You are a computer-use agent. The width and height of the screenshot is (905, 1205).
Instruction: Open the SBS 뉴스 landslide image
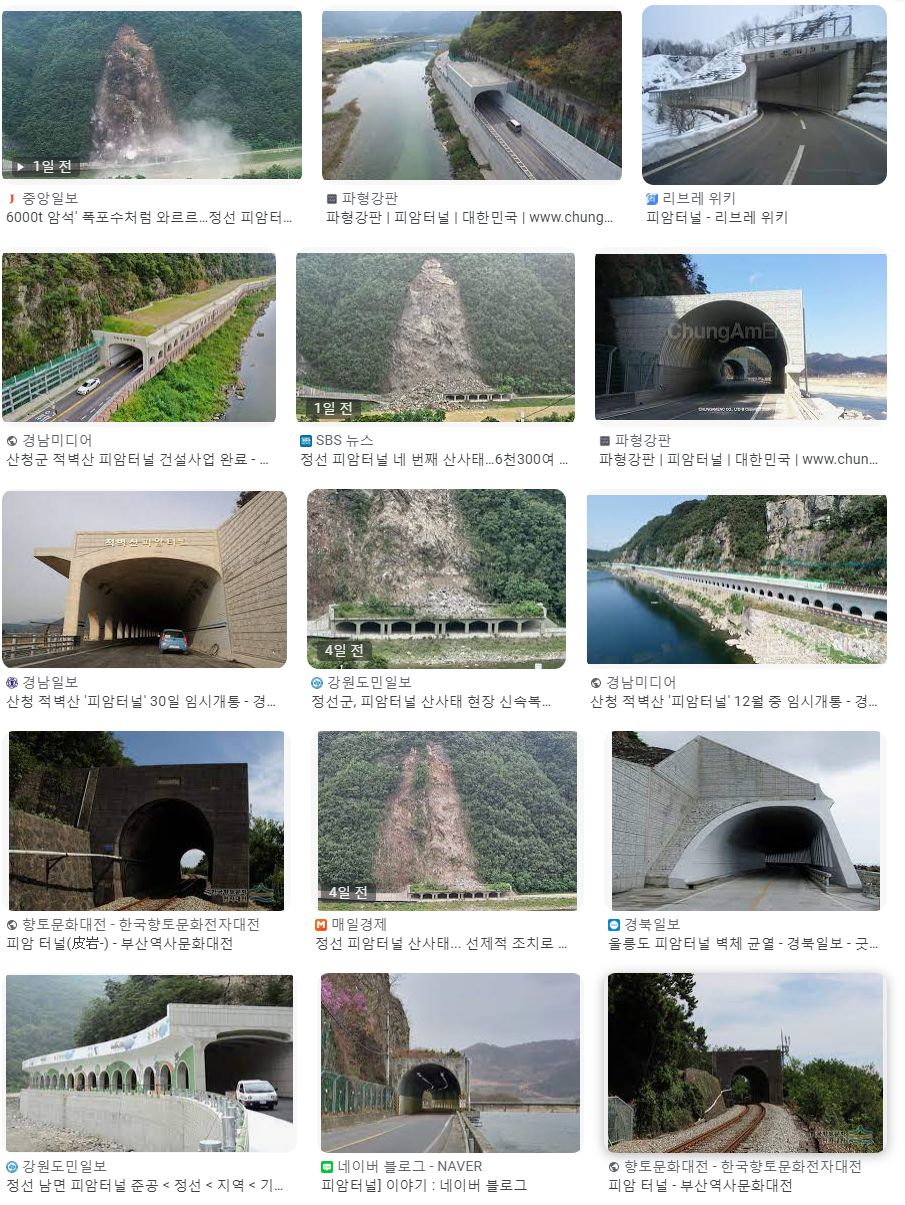[435, 337]
